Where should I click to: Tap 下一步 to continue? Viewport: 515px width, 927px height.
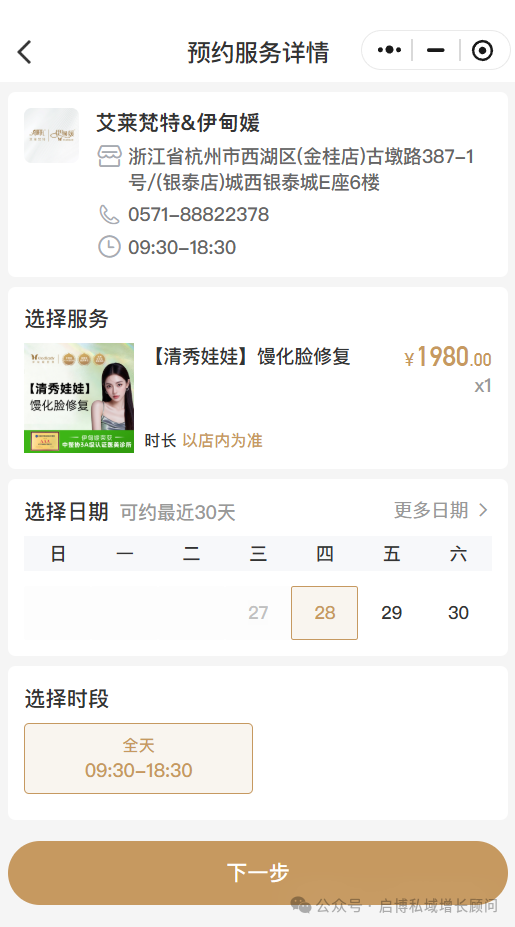pyautogui.click(x=258, y=873)
